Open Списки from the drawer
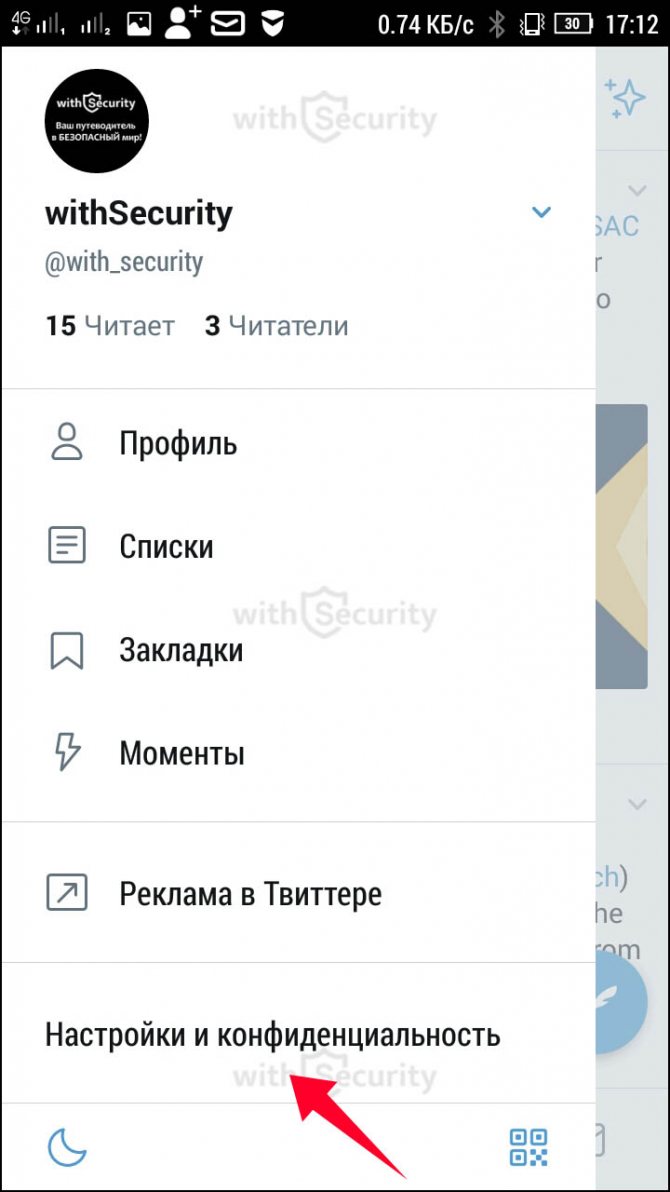The image size is (670, 1192). (166, 546)
